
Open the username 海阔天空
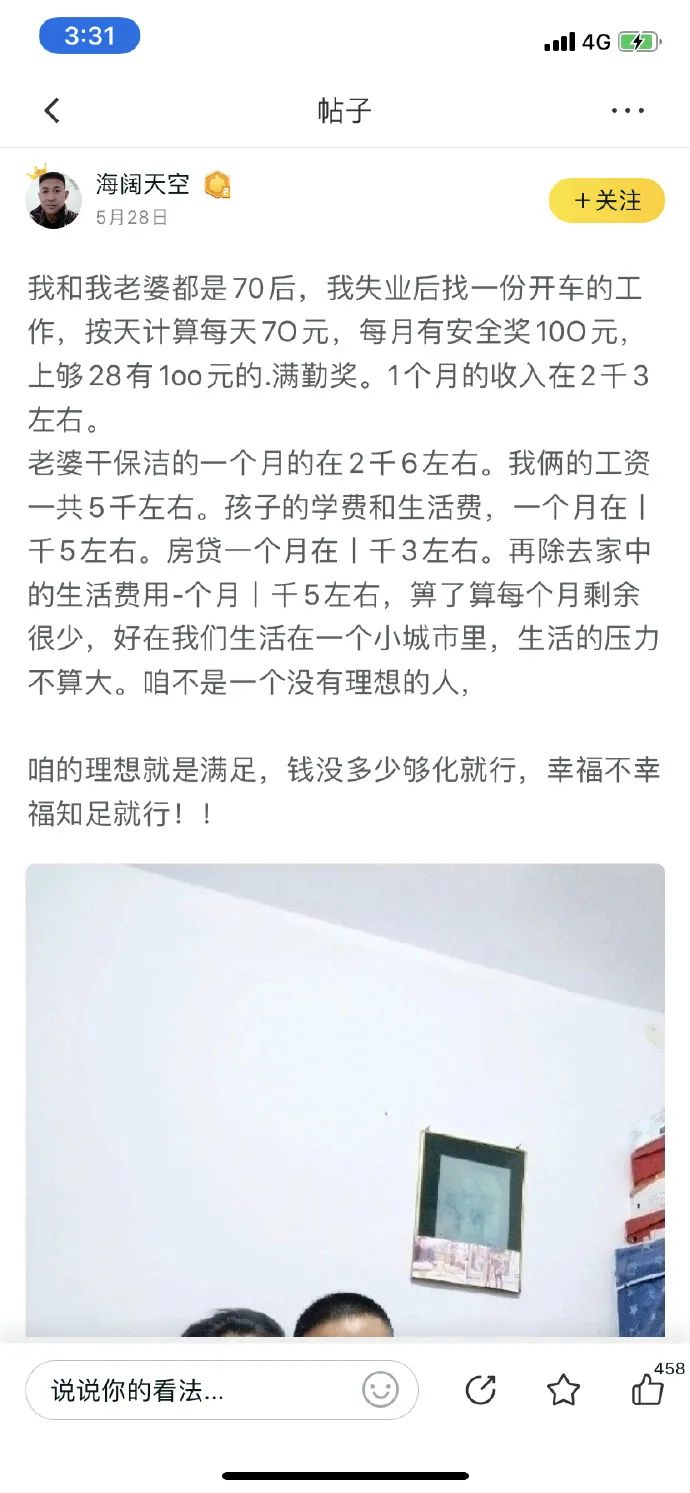pos(142,184)
